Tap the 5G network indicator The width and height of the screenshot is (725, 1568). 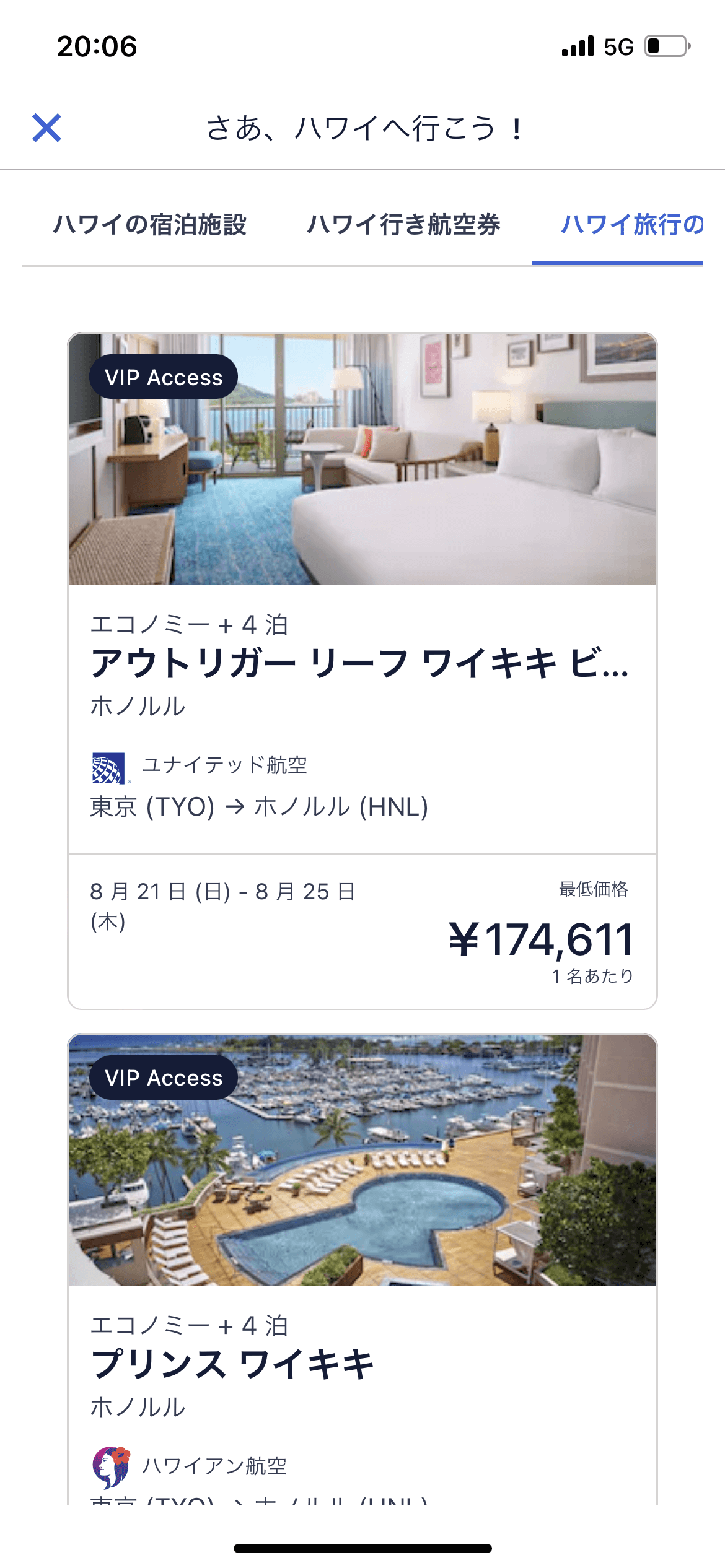[617, 45]
